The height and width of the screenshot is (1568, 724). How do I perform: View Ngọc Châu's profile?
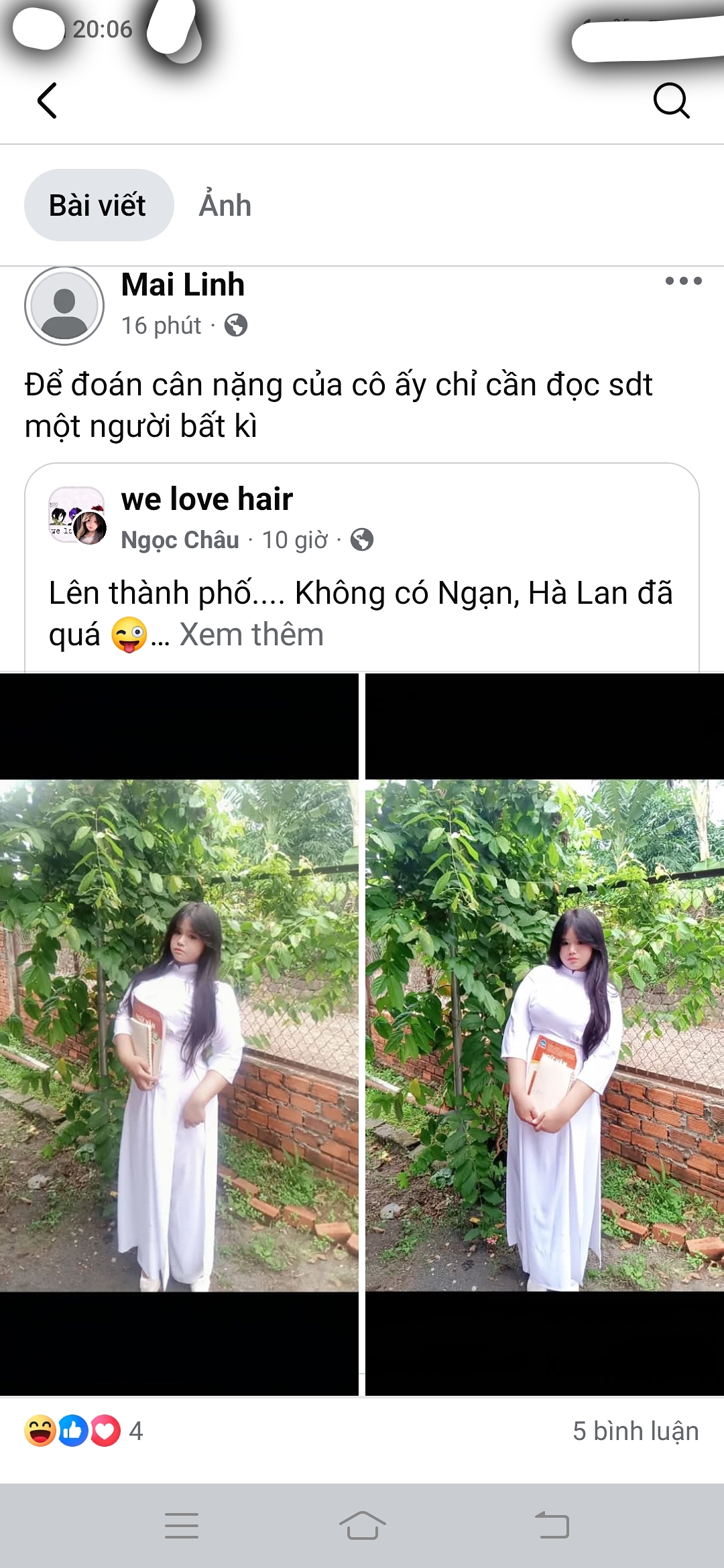coord(180,540)
